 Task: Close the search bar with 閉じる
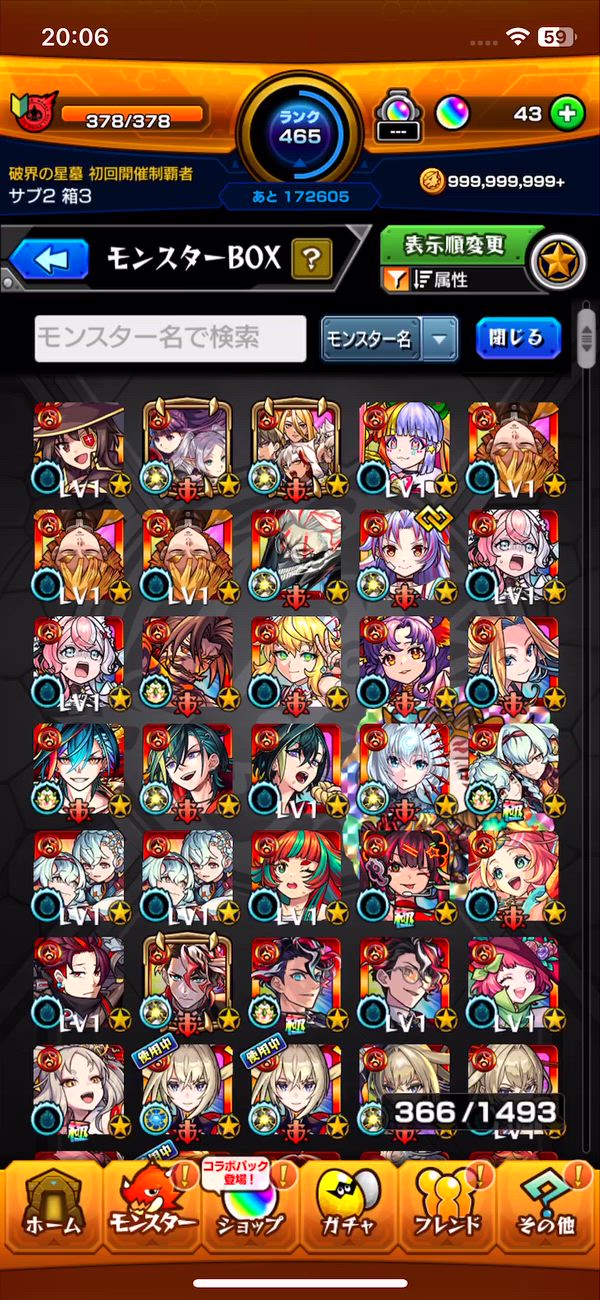point(517,338)
